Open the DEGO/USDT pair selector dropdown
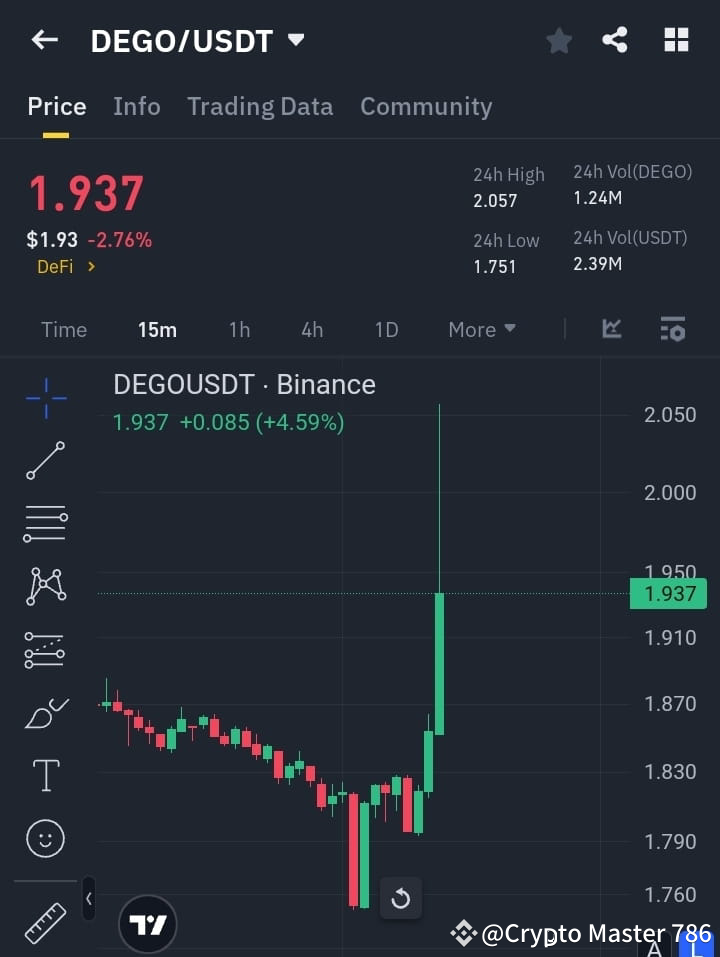 point(295,41)
